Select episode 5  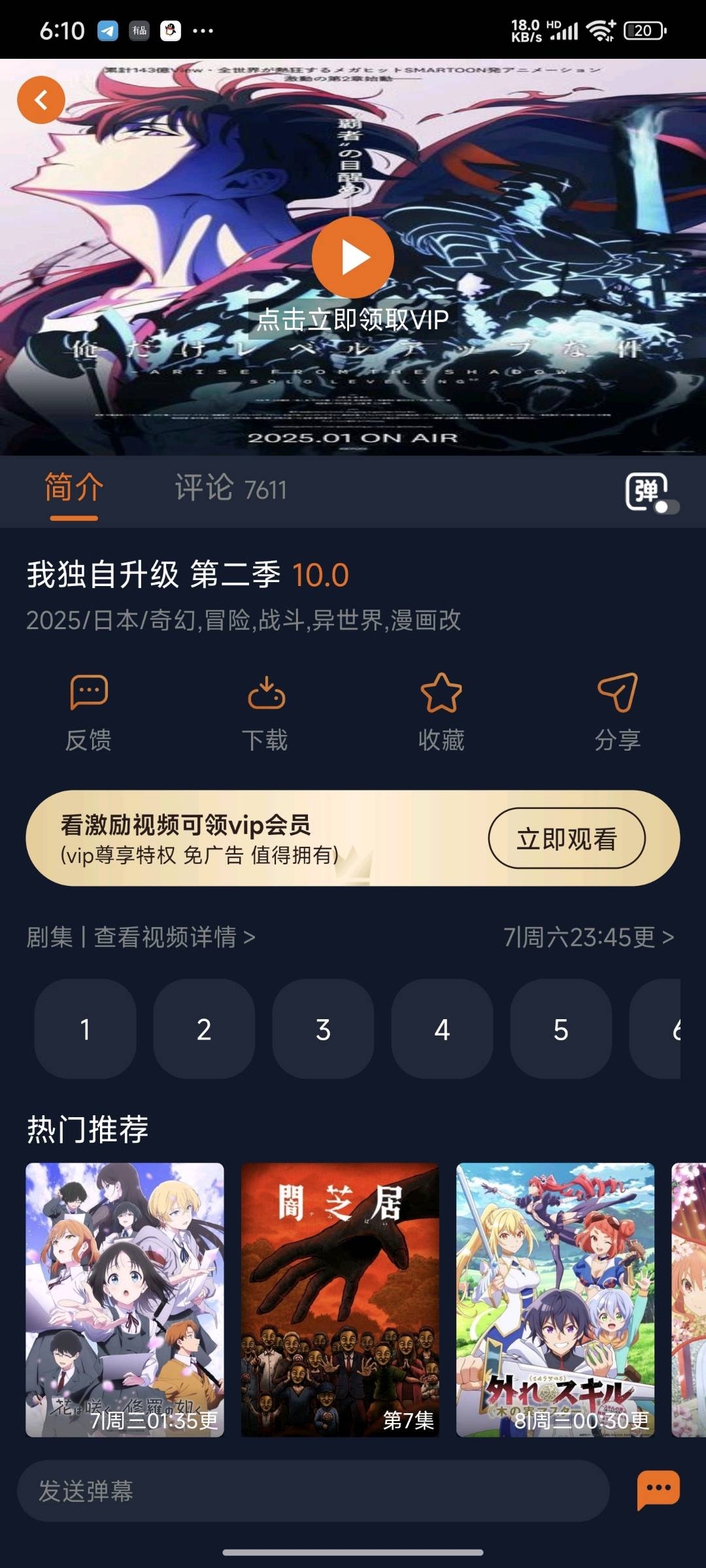[561, 1030]
